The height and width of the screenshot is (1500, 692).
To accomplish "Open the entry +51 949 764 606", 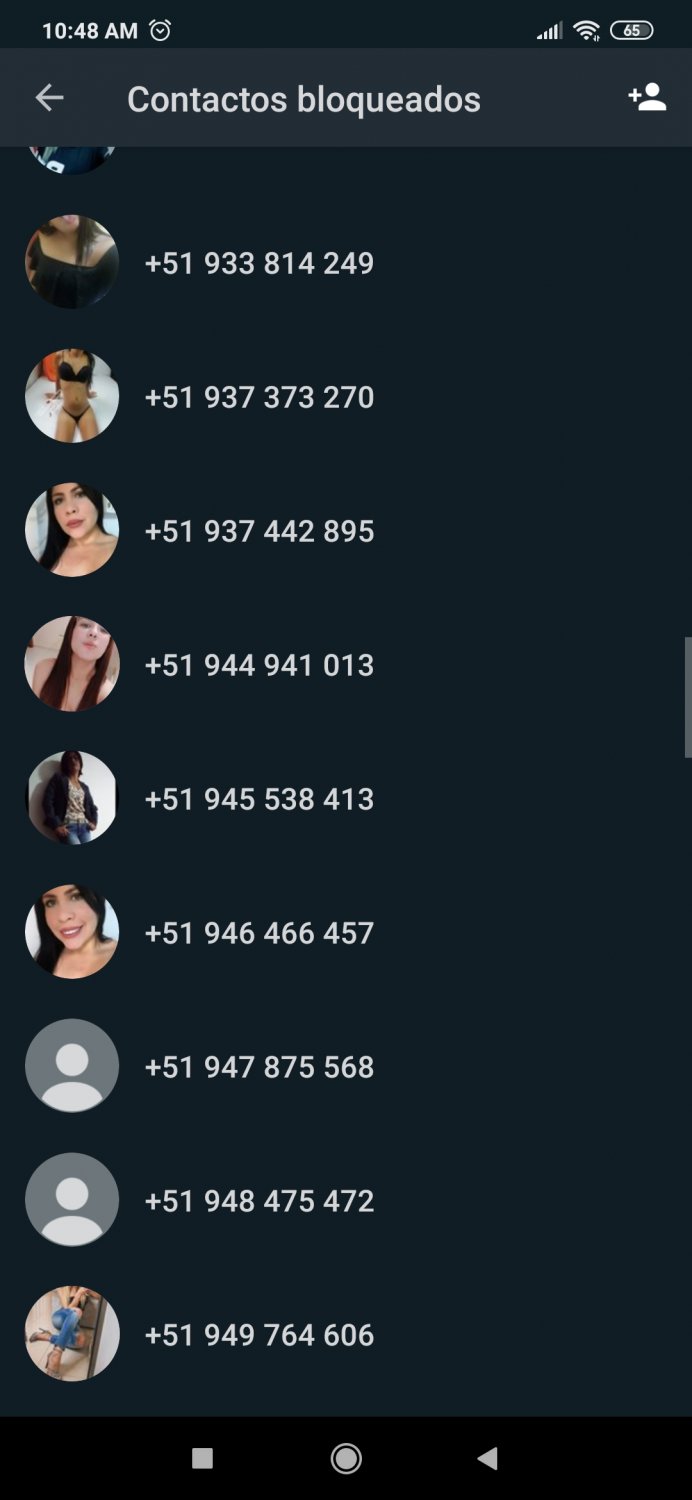I will pos(346,1335).
